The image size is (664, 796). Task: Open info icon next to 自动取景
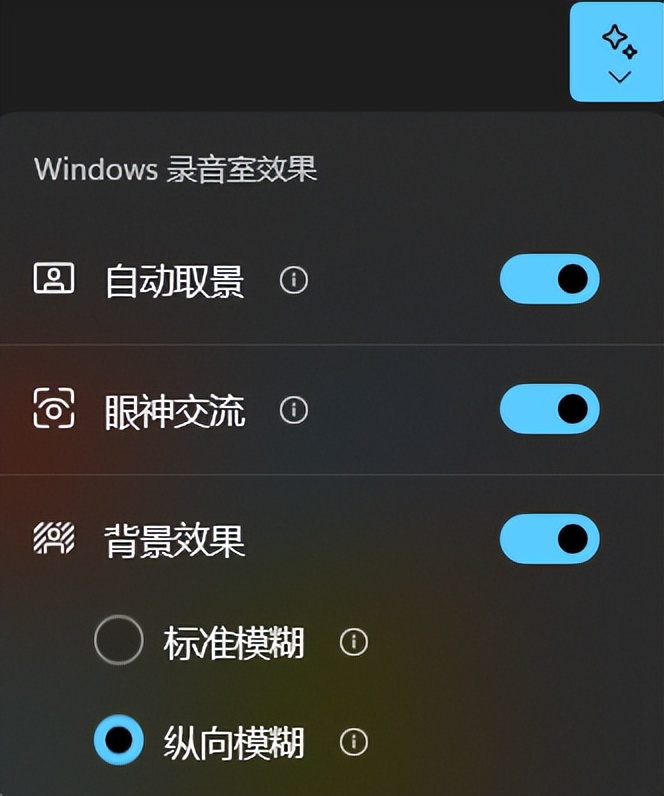pos(293,280)
